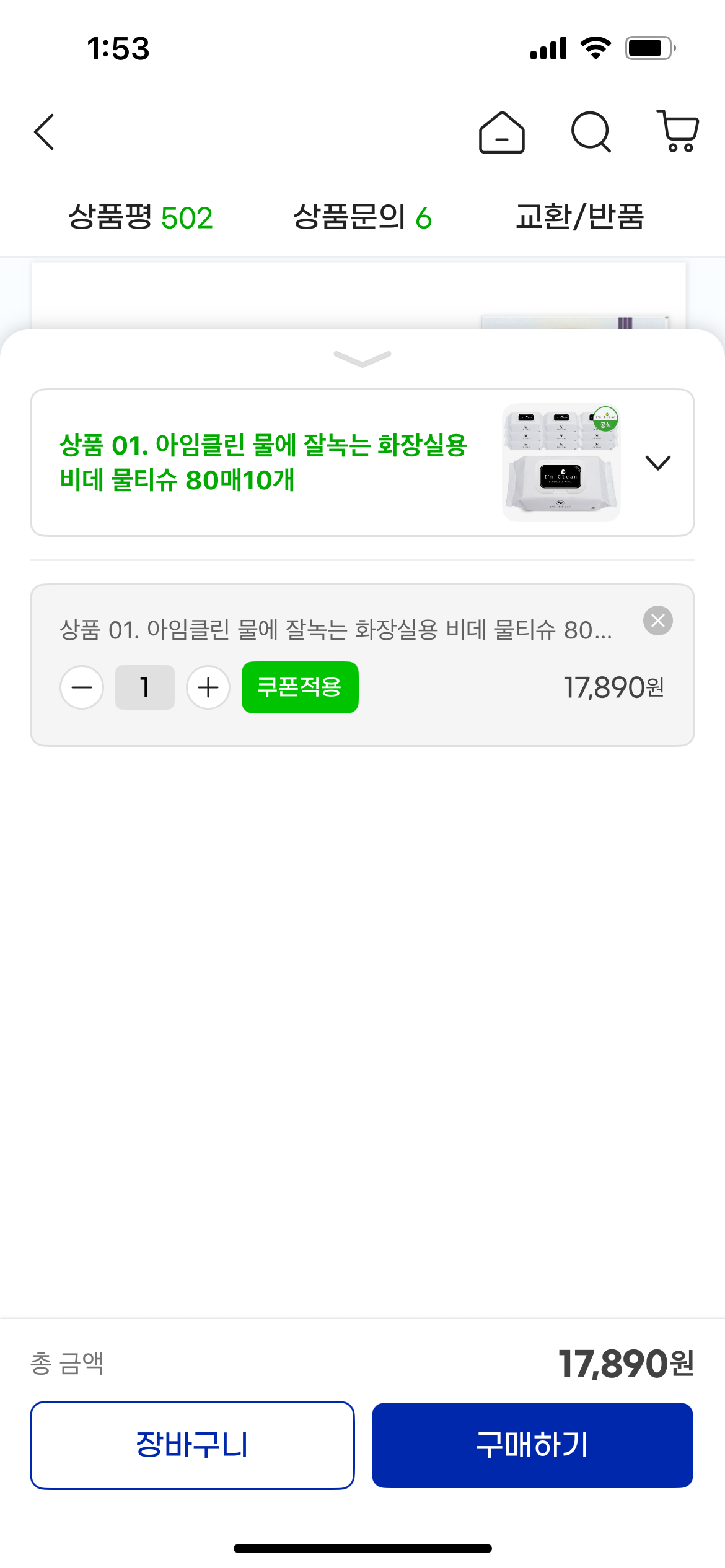Open the home icon
Screen dimensions: 725x1568
tap(501, 132)
